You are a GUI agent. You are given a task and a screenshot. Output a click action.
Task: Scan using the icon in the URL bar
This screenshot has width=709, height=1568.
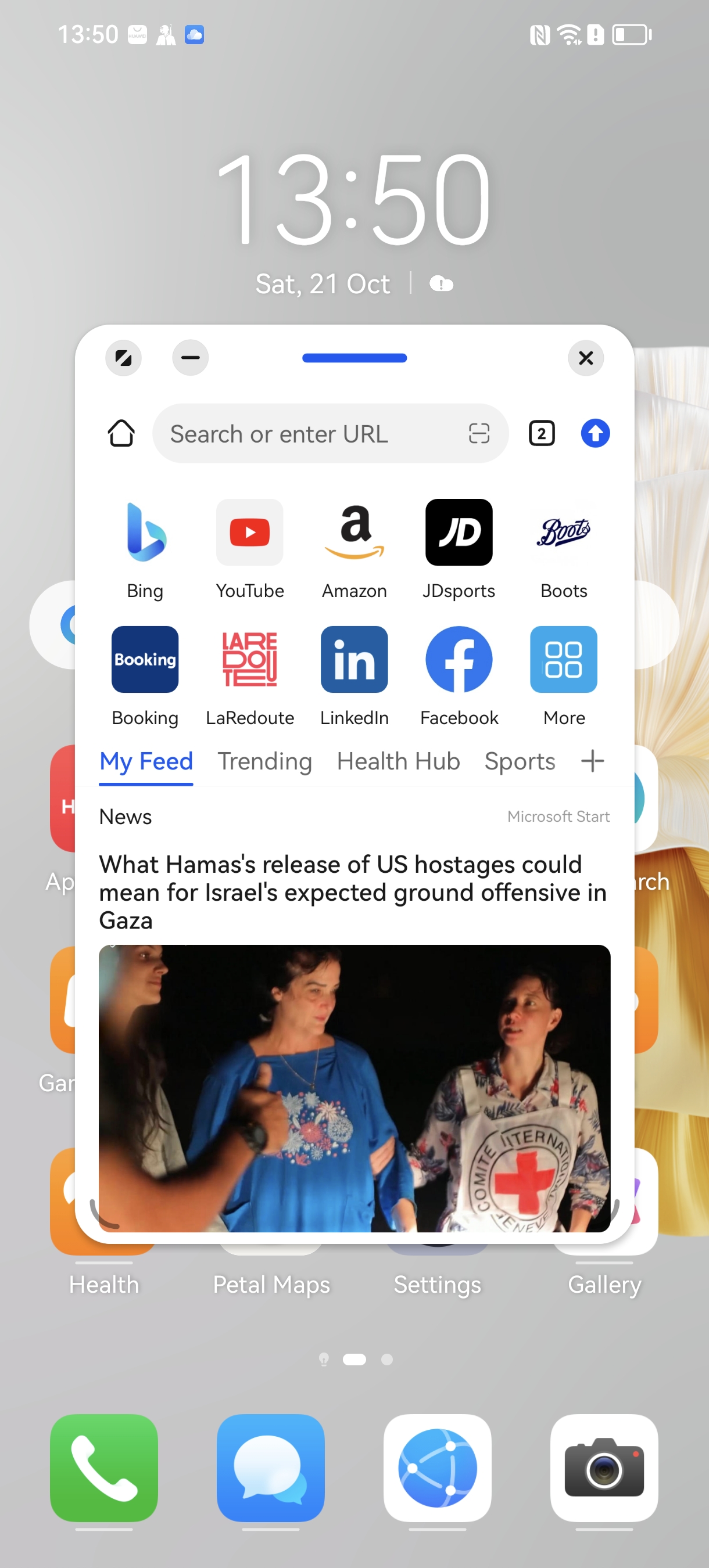pyautogui.click(x=479, y=434)
